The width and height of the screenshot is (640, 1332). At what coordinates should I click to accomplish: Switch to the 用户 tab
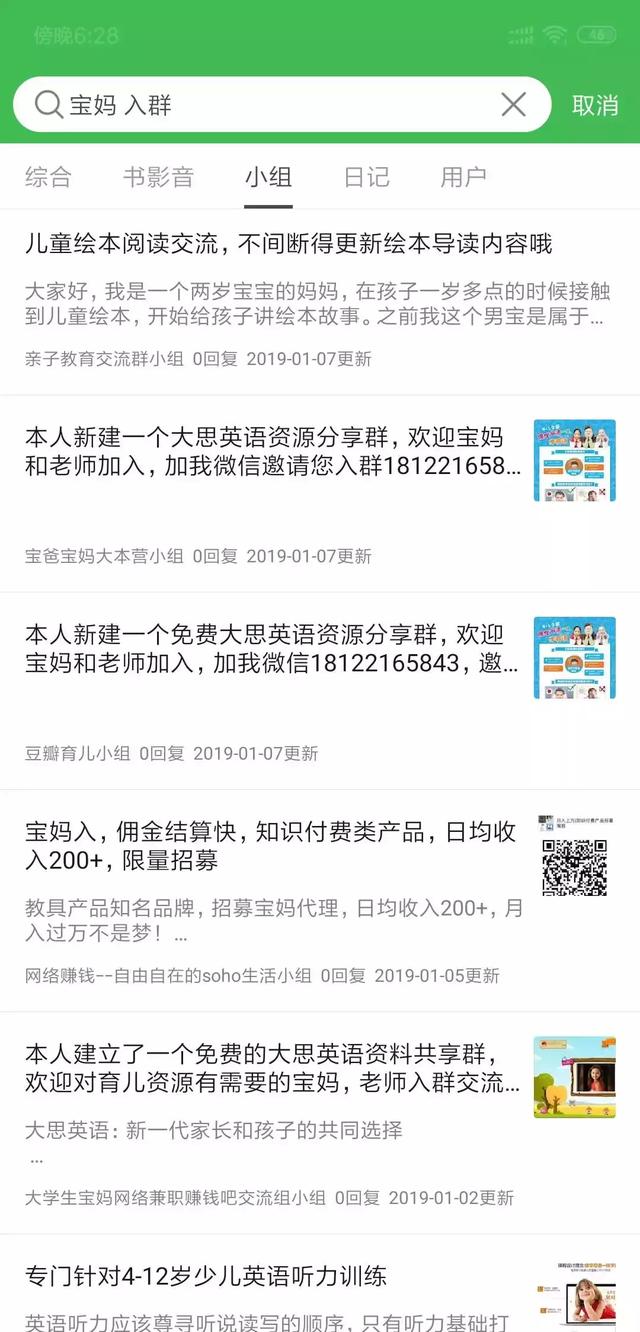463,178
